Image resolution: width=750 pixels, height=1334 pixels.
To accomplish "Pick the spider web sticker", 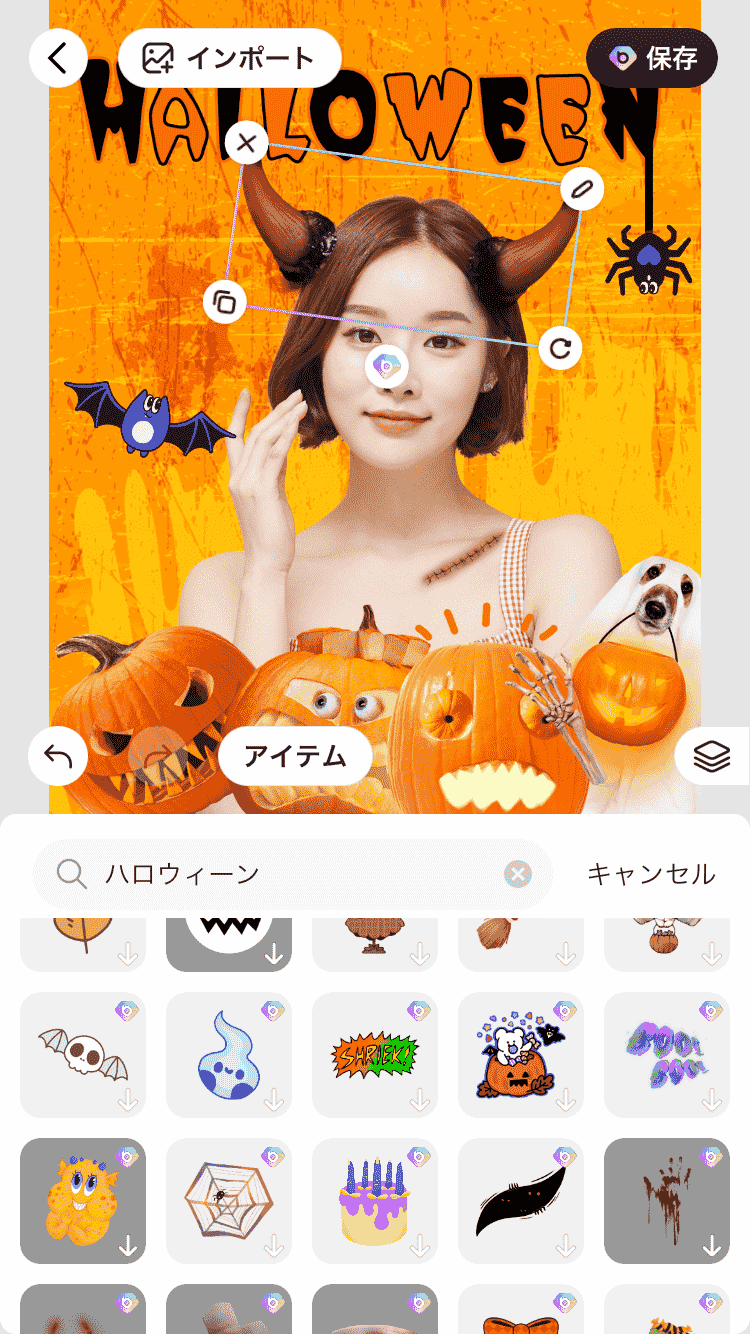I will pos(229,1200).
